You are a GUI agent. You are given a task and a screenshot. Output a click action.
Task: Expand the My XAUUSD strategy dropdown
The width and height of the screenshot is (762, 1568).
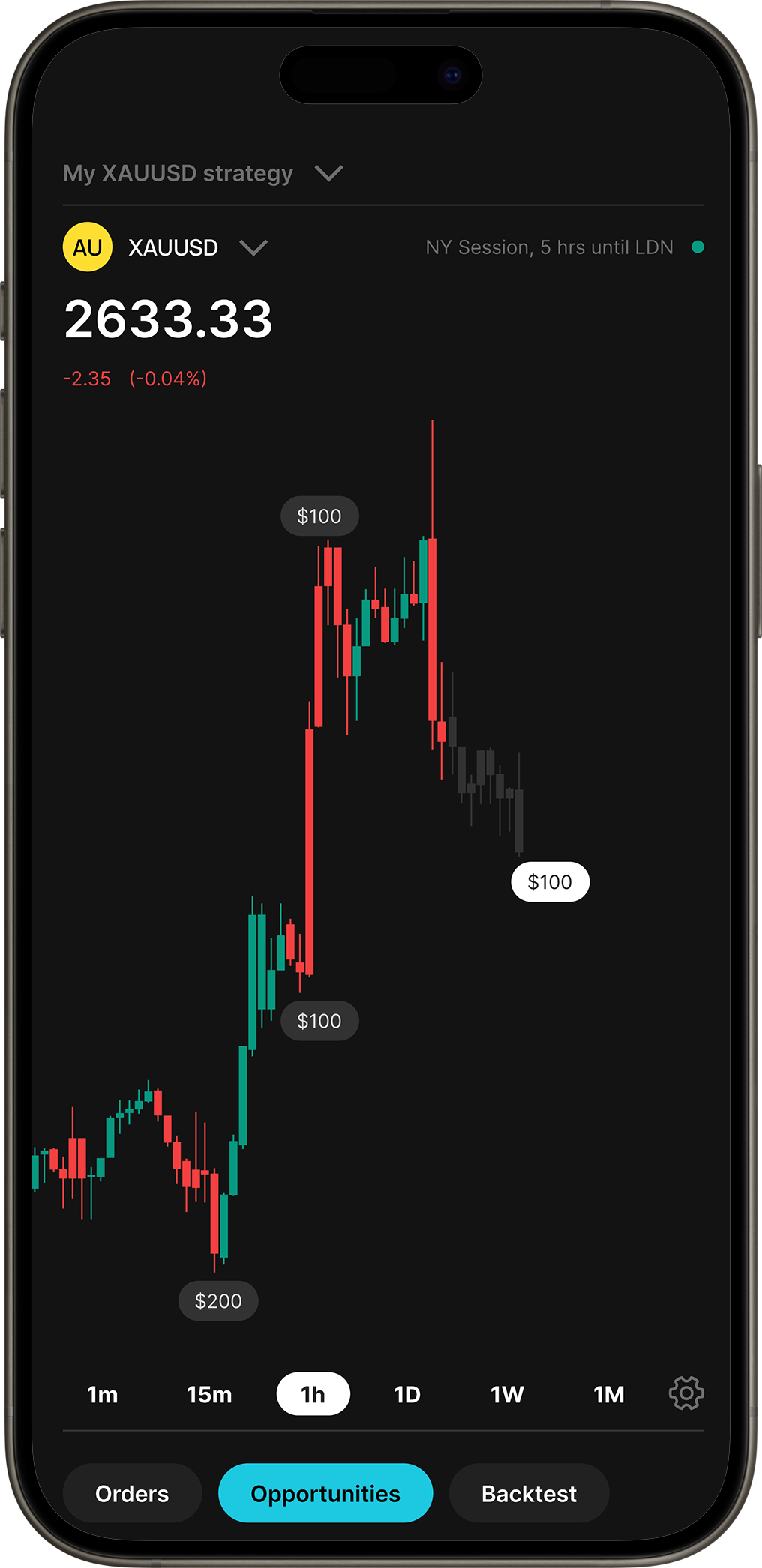[x=328, y=174]
